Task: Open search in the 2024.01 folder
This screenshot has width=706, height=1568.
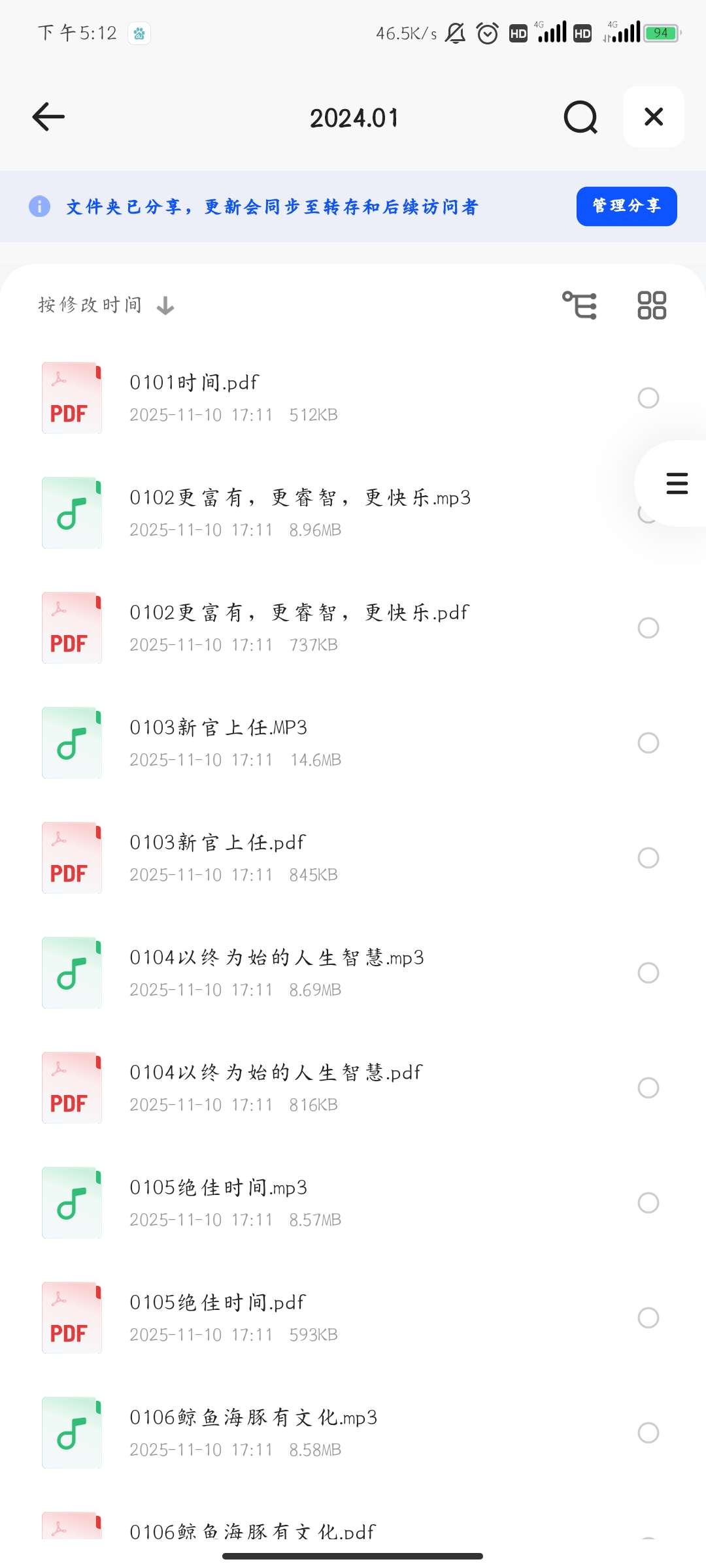Action: (580, 117)
